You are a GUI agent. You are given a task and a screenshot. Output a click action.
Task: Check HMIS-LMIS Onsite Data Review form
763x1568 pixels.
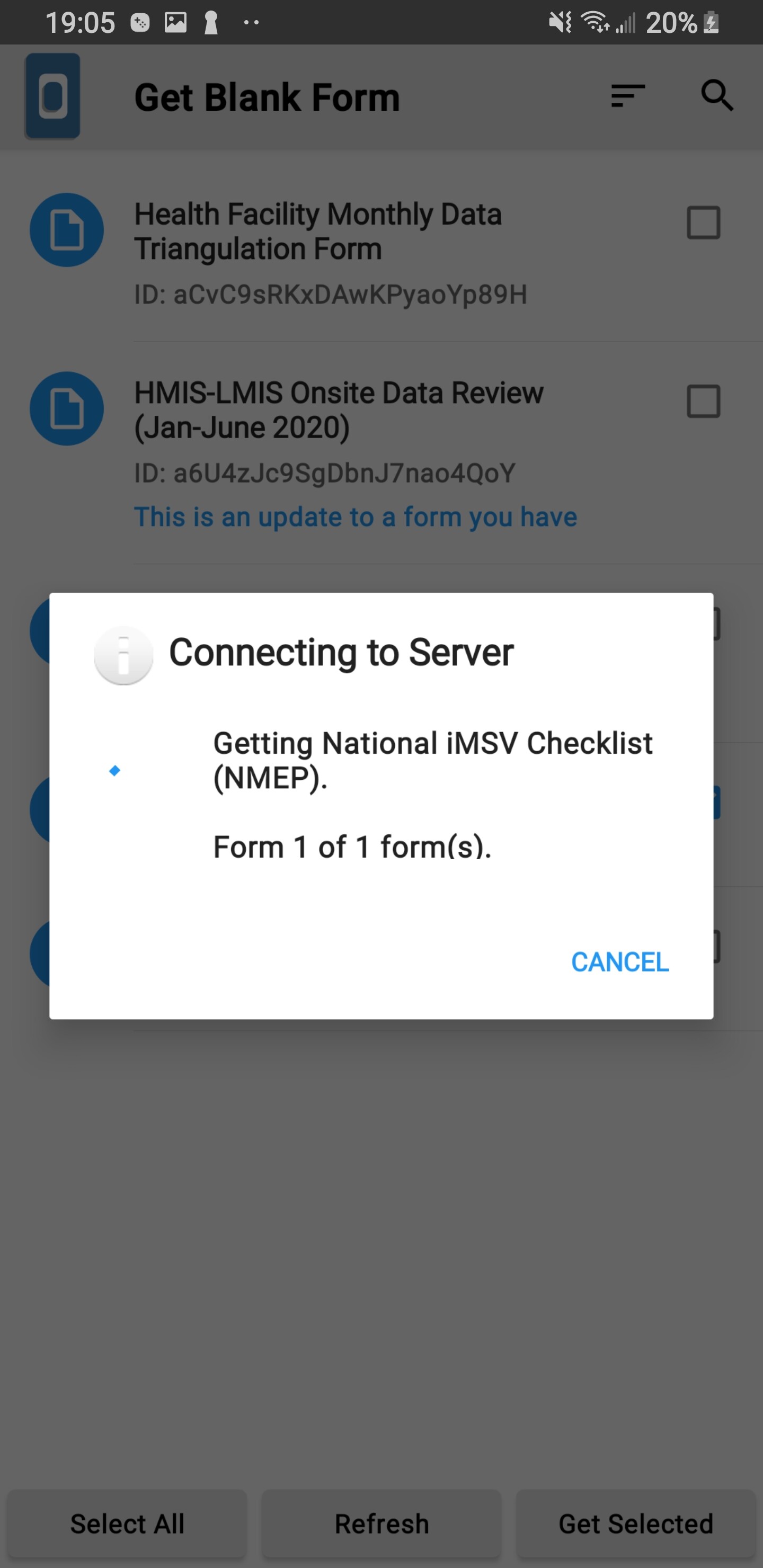point(703,401)
